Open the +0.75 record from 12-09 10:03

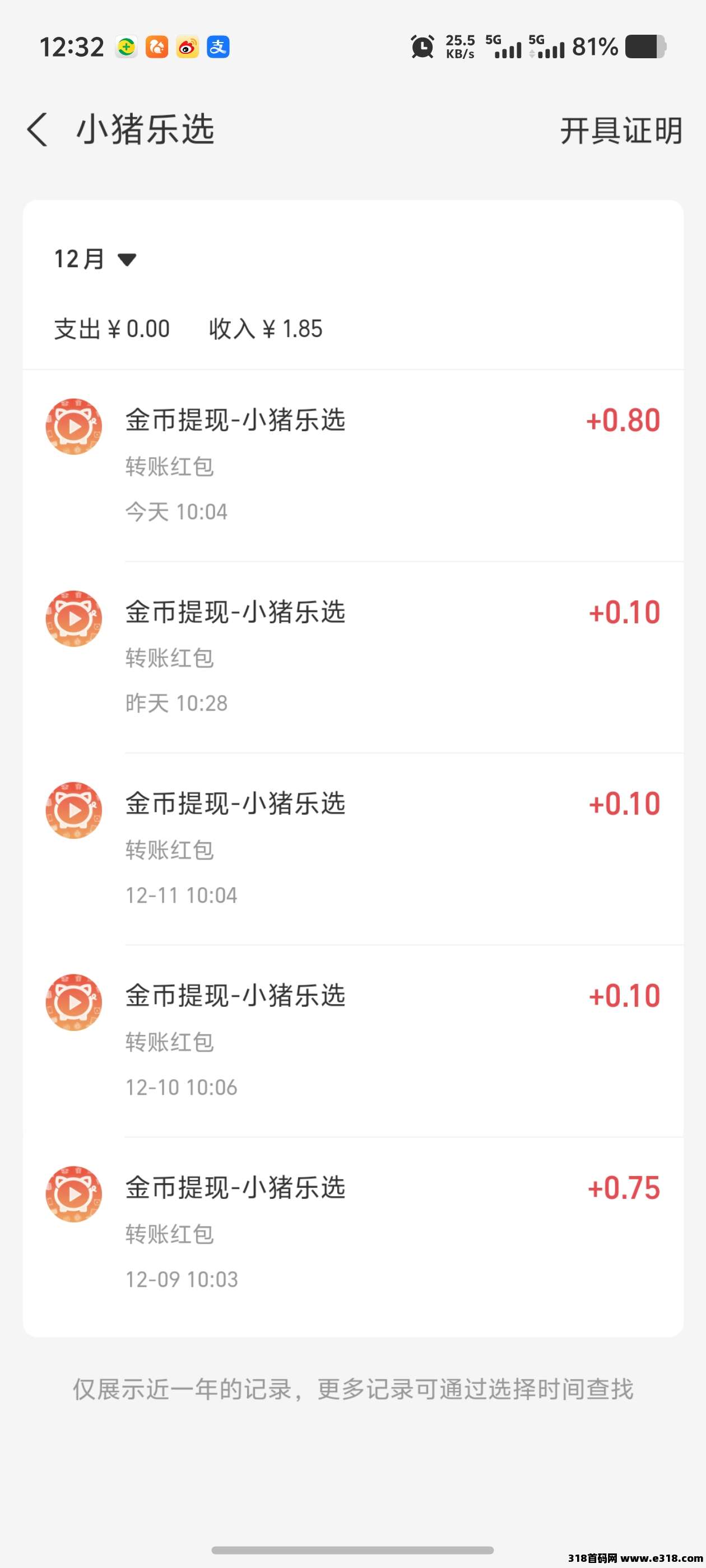pyautogui.click(x=354, y=1233)
